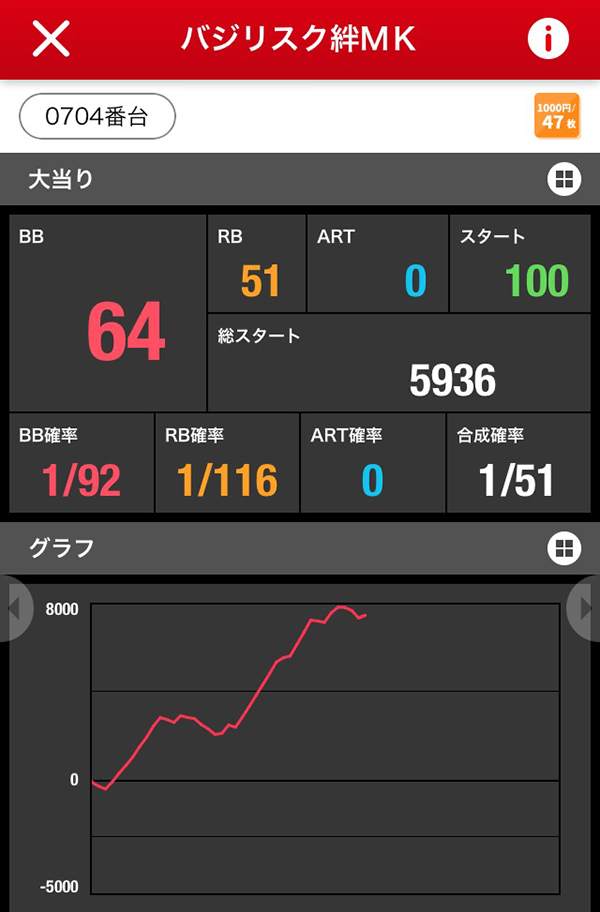Open grid view icon for グラフ section
The width and height of the screenshot is (600, 912).
[563, 547]
